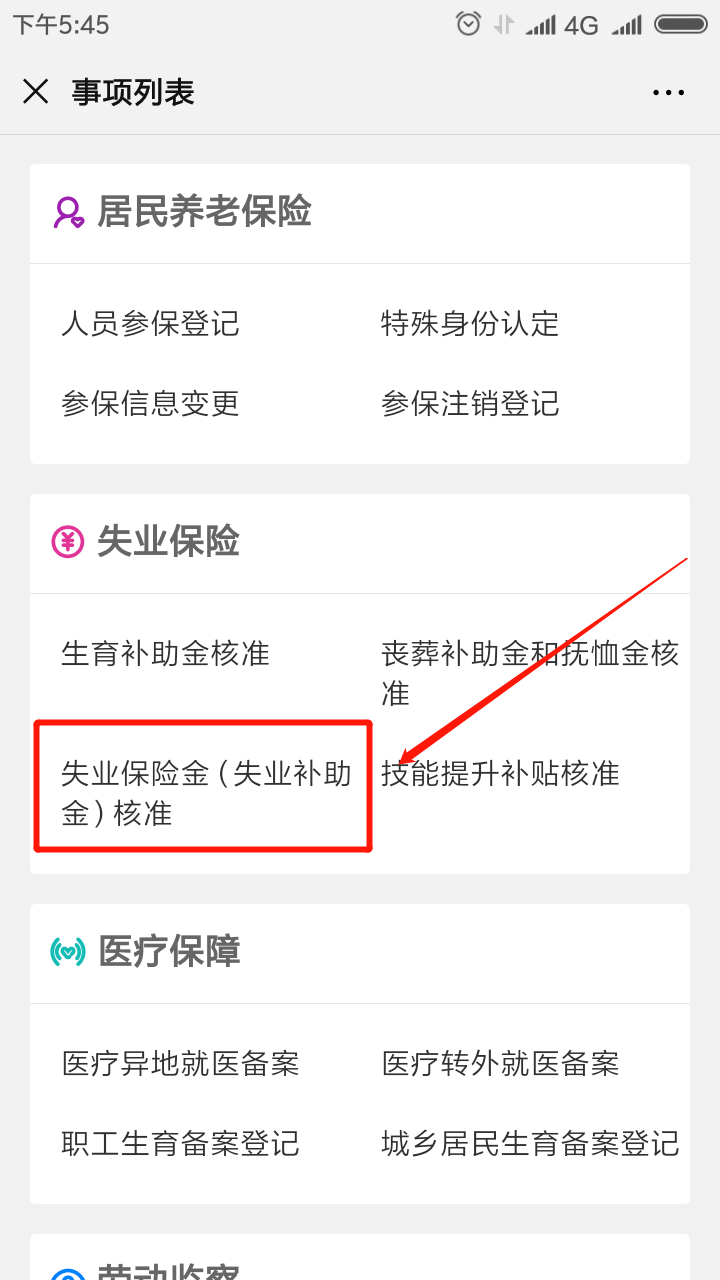Close the 事项列表 page
Screen dimensions: 720x1280
(35, 92)
